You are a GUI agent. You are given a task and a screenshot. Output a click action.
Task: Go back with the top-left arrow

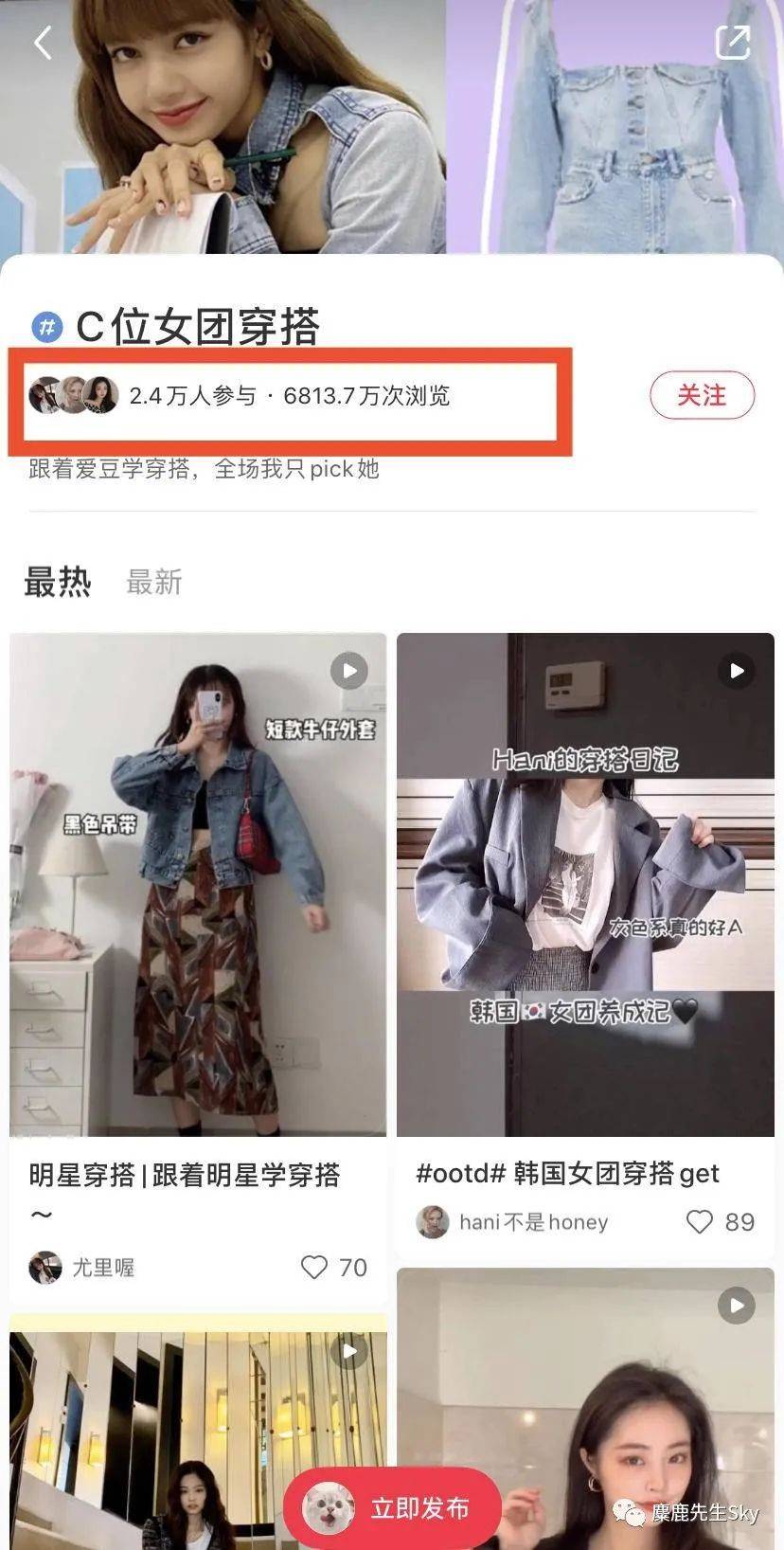[44, 43]
